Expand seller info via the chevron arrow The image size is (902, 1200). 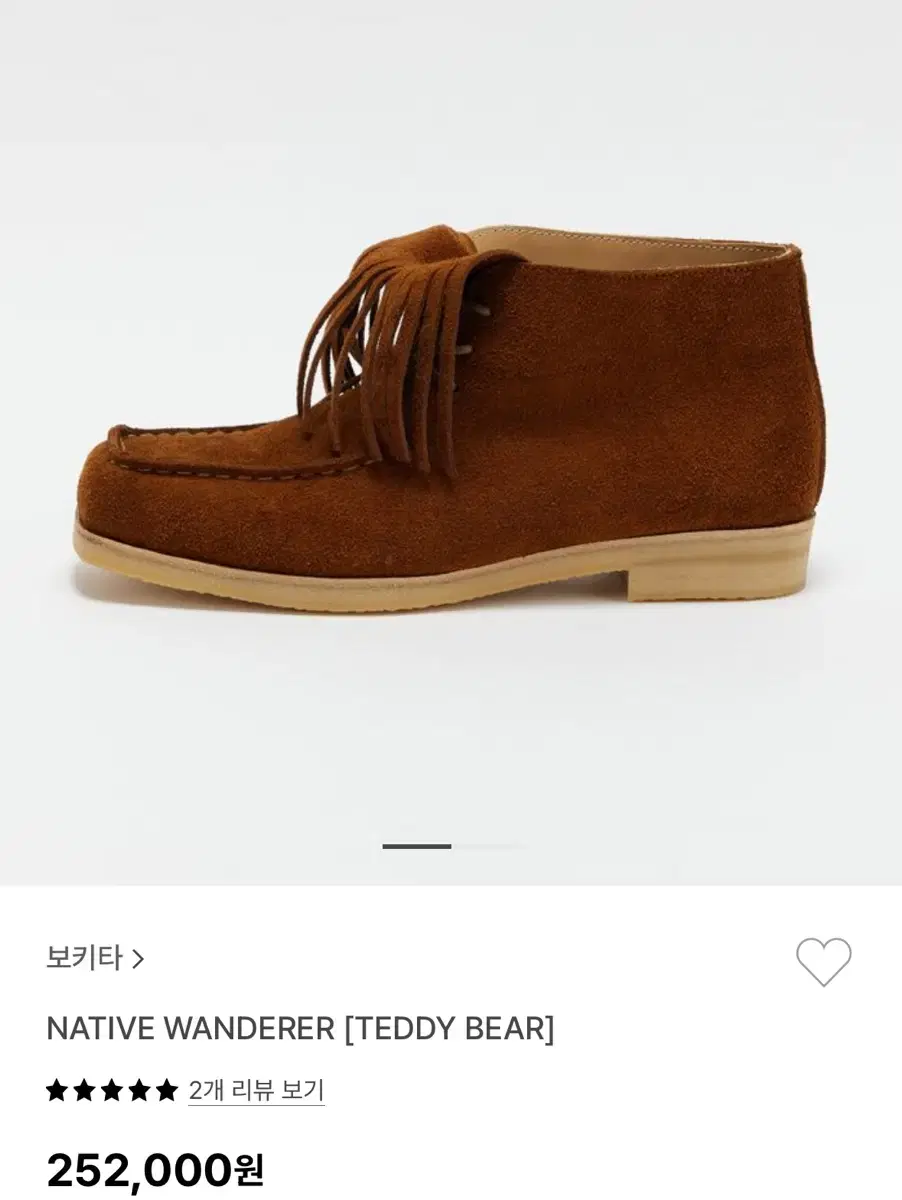point(140,957)
